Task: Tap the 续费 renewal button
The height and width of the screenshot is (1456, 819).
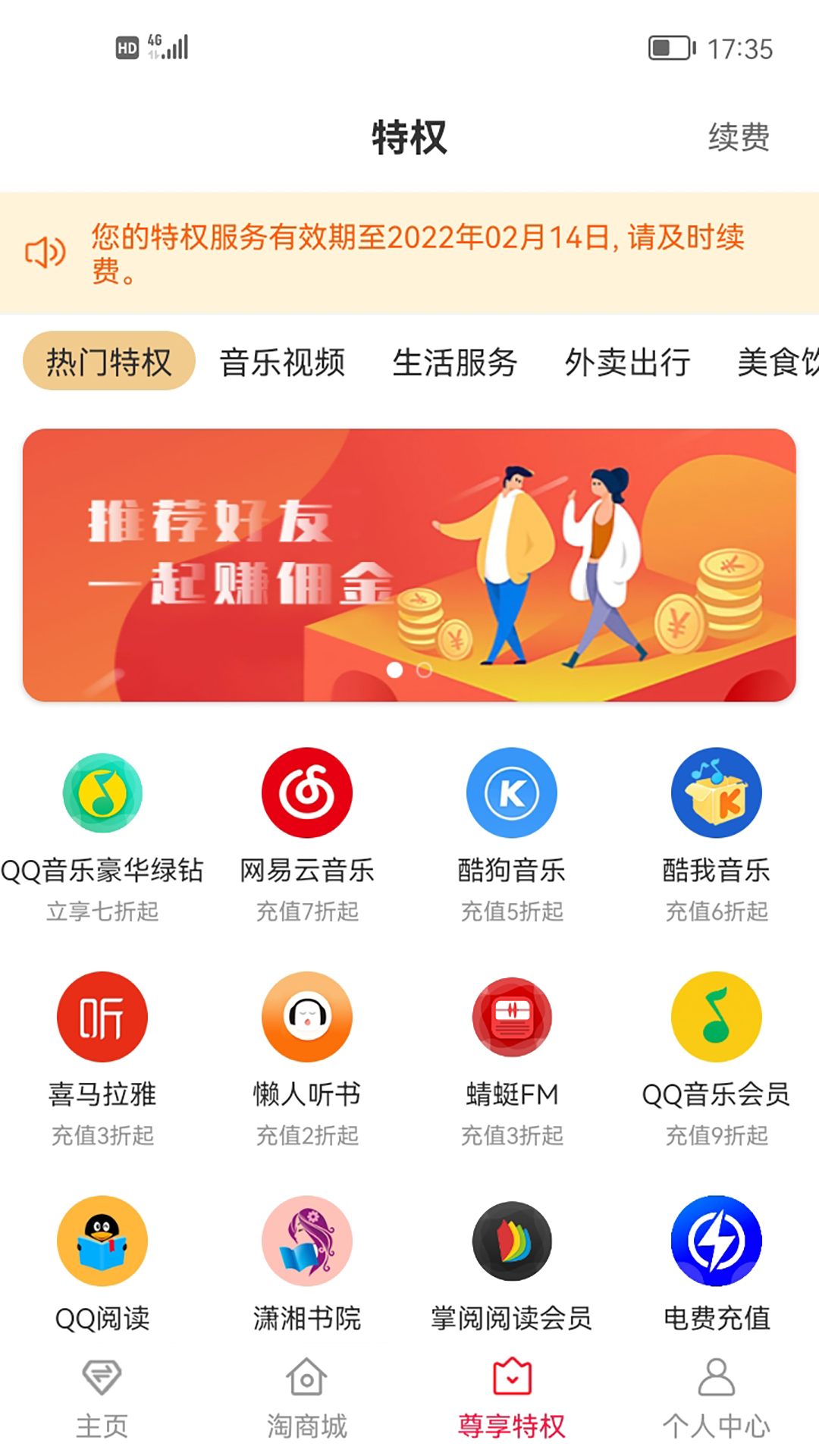Action: [x=738, y=135]
